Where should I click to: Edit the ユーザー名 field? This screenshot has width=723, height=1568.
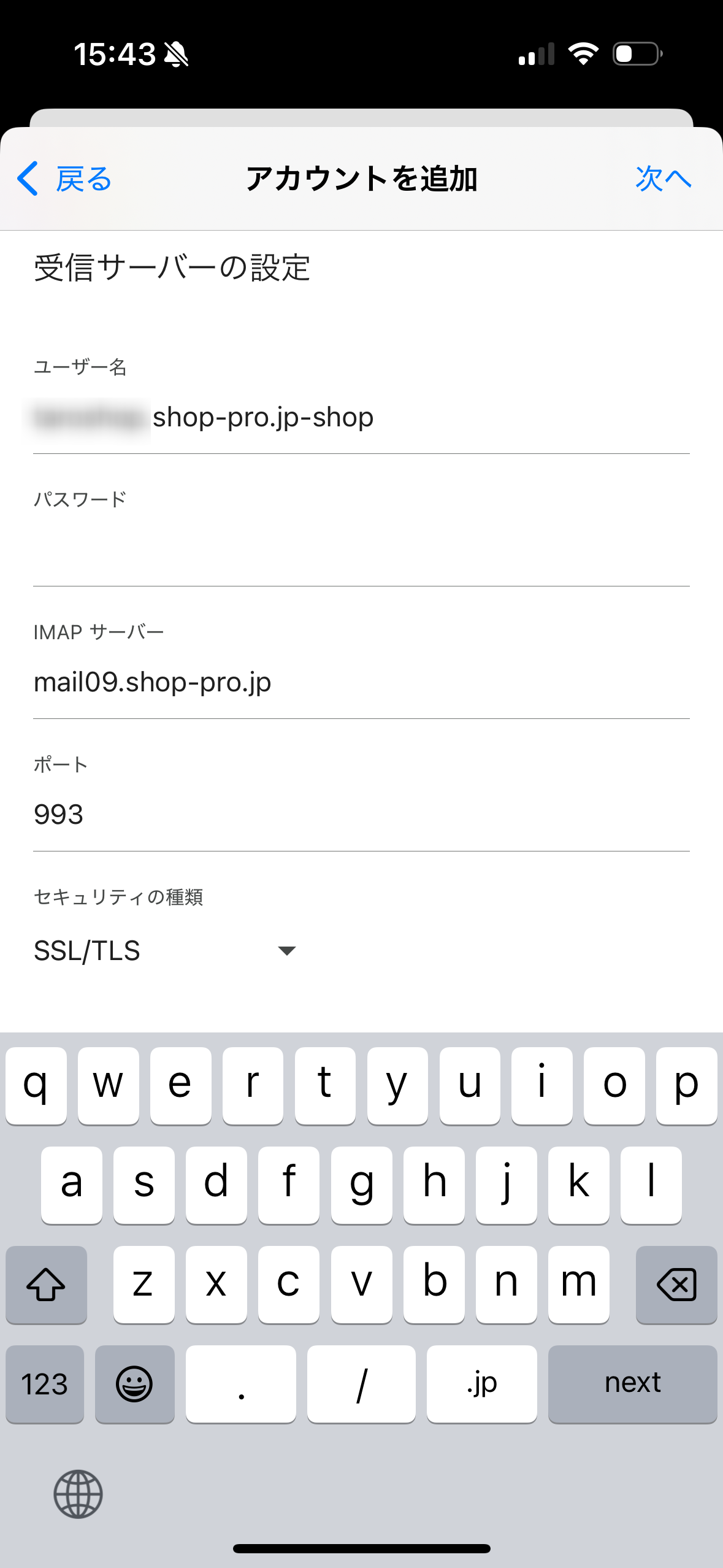click(361, 418)
